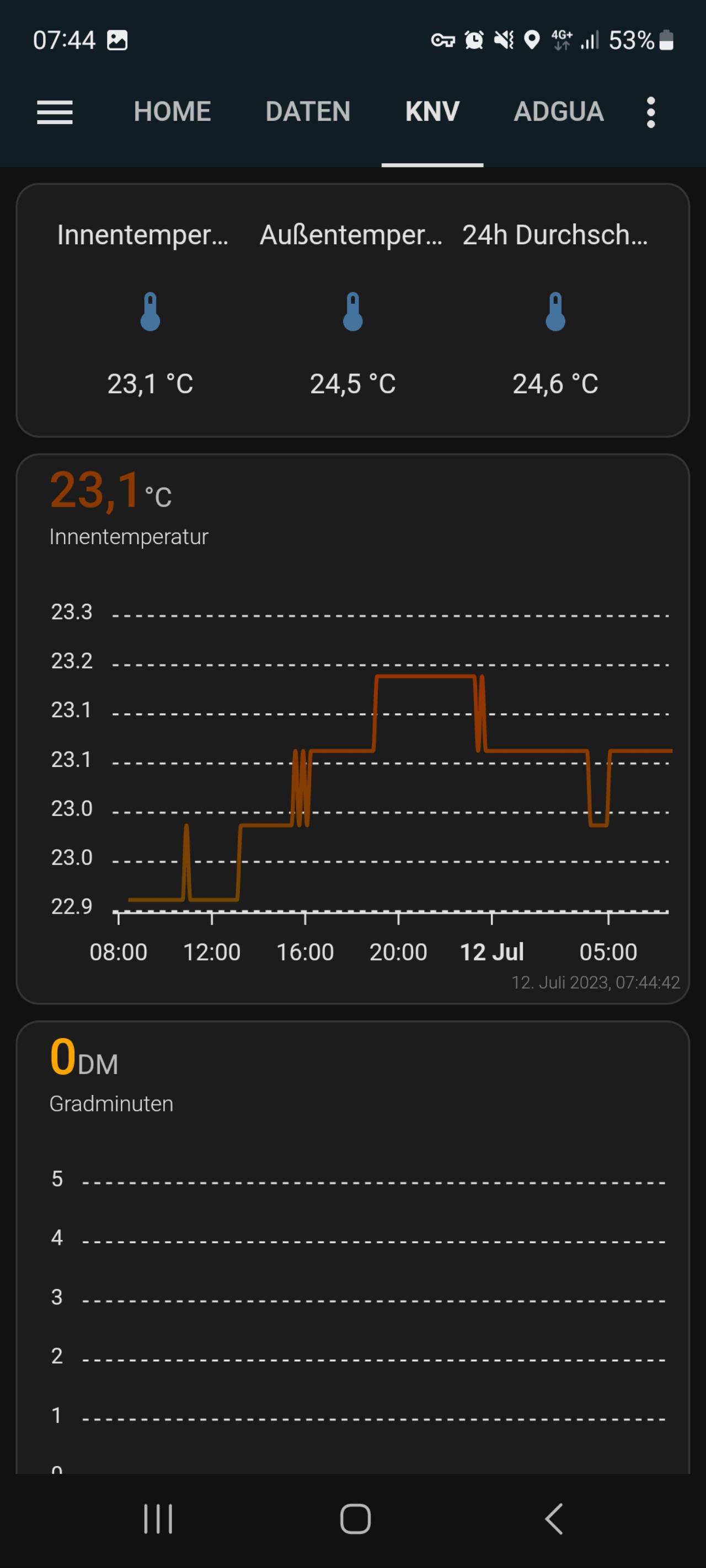
Task: Open the Innentemper… sensor showing 23,1 °C
Action: pyautogui.click(x=150, y=310)
